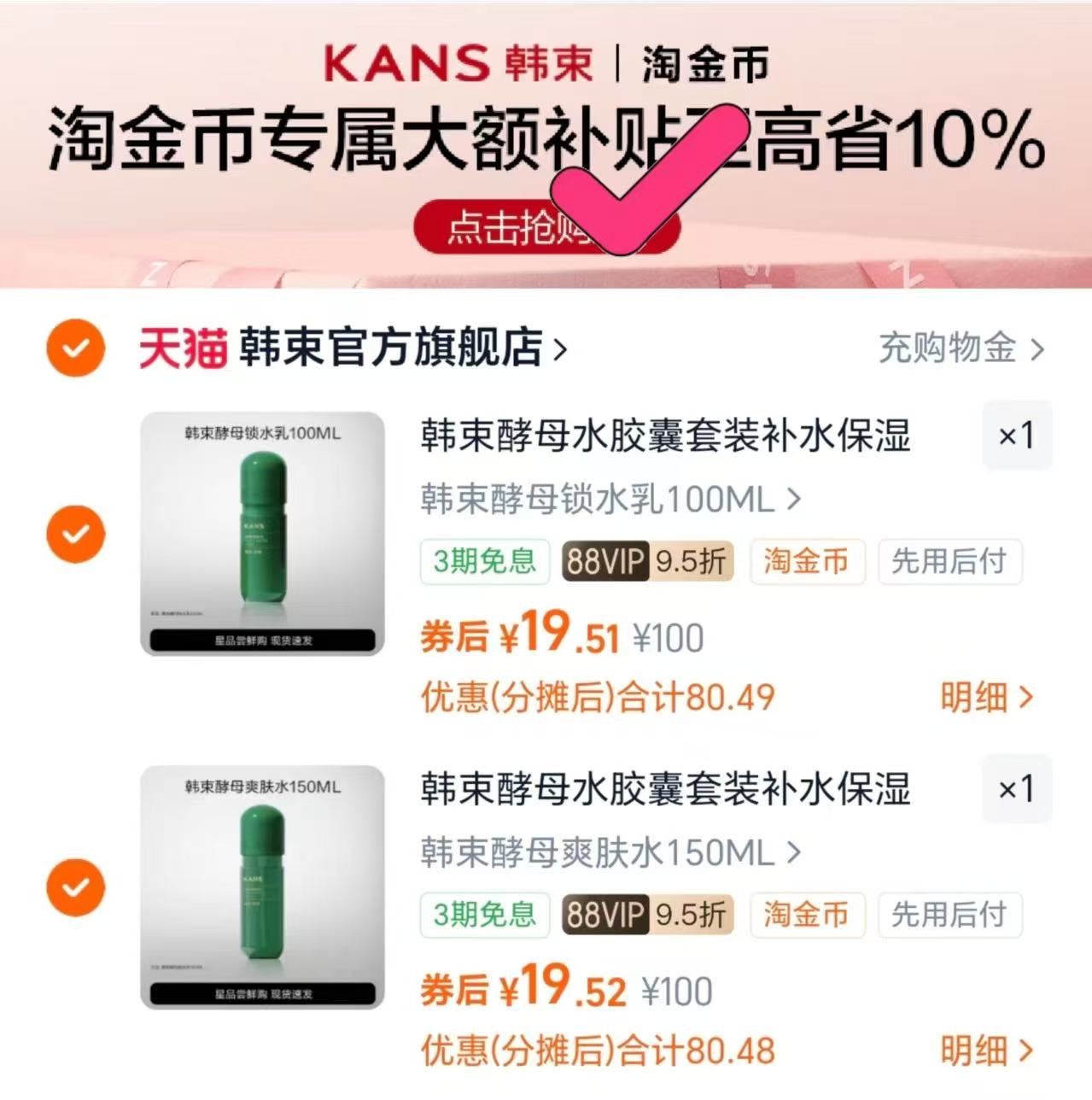Viewport: 1092px width, 1100px height.
Task: Click the 88VIP 9.5折 badge on lotion item
Action: pyautogui.click(x=646, y=561)
